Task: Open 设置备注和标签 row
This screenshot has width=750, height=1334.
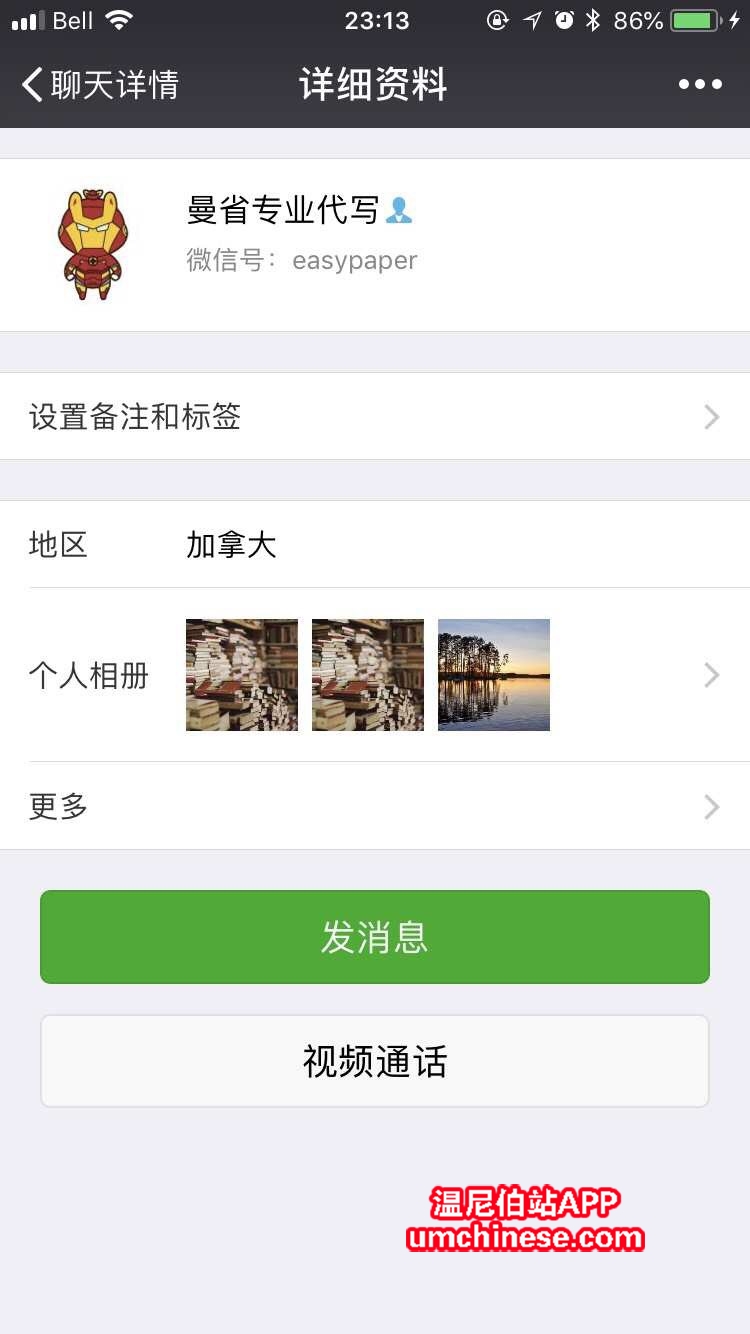Action: tap(375, 416)
